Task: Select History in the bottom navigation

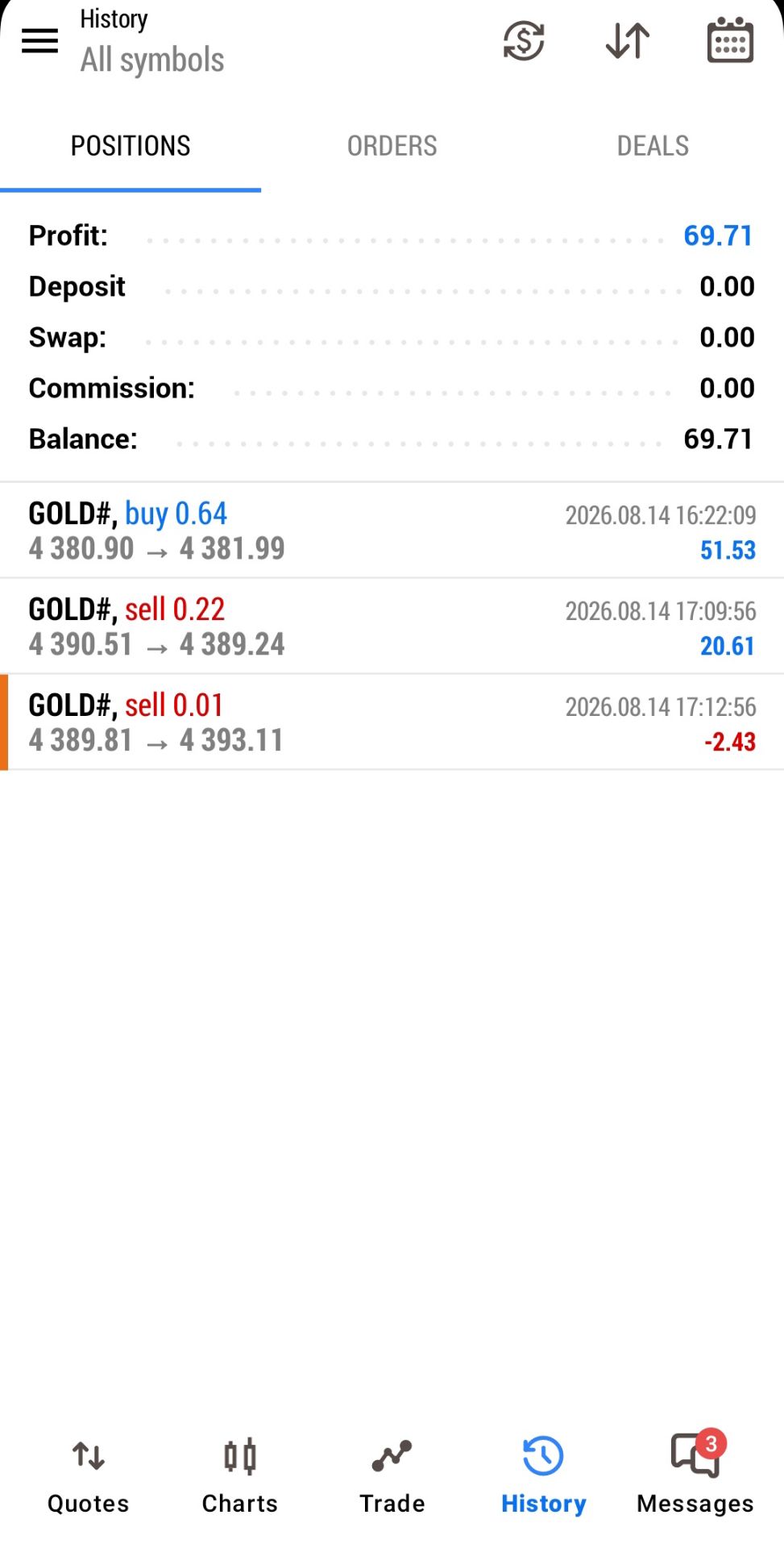Action: tap(543, 1475)
